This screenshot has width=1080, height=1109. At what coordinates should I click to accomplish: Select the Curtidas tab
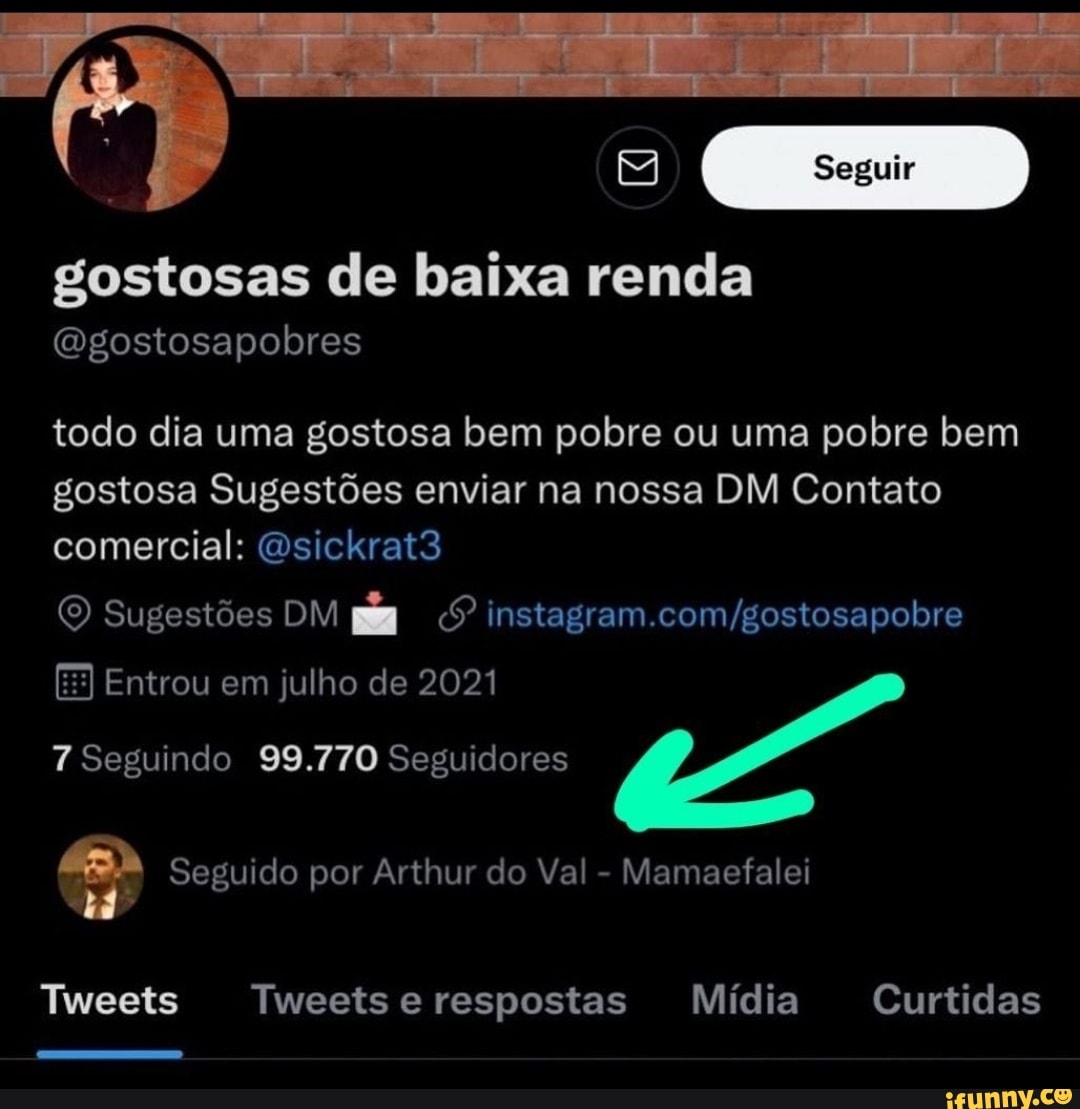tap(954, 998)
